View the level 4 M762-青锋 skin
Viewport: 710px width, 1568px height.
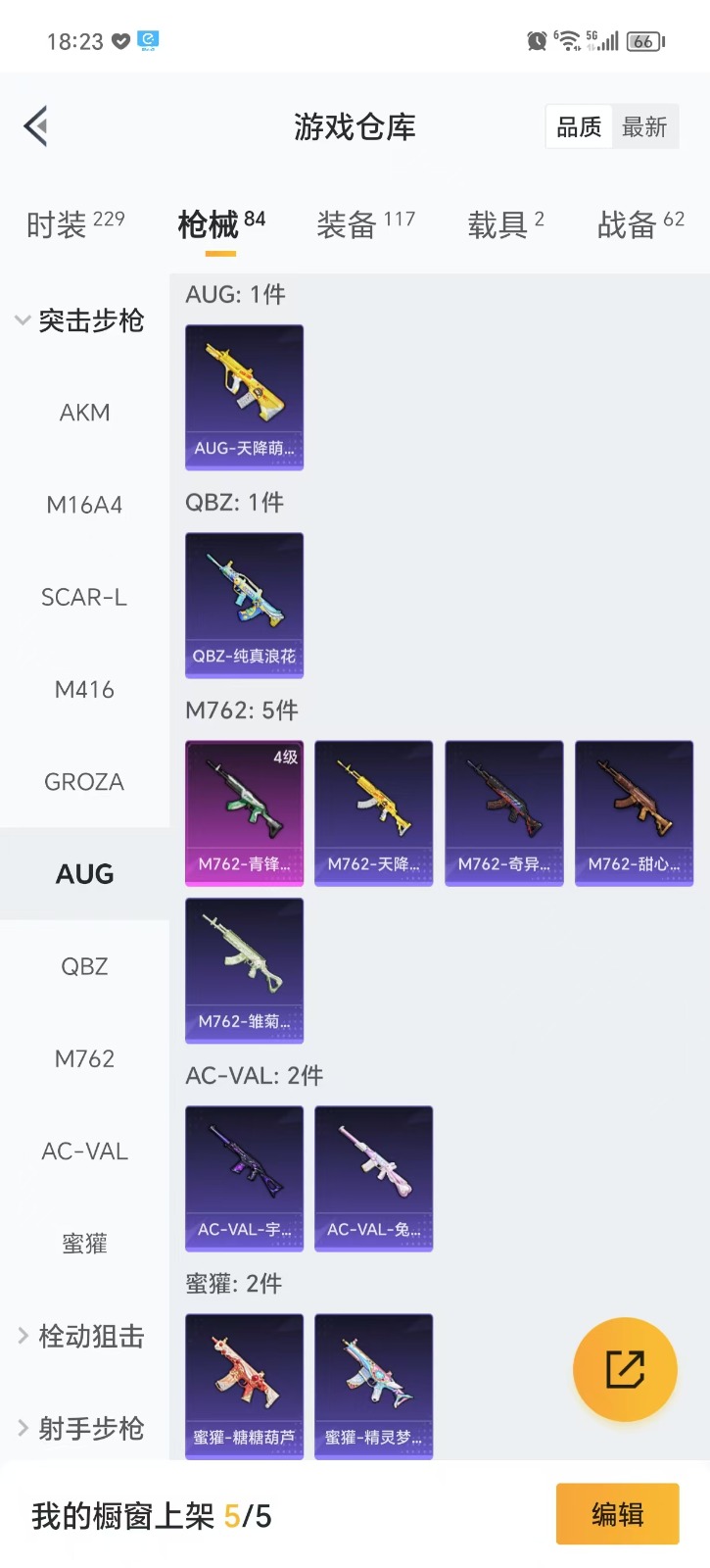coord(244,812)
